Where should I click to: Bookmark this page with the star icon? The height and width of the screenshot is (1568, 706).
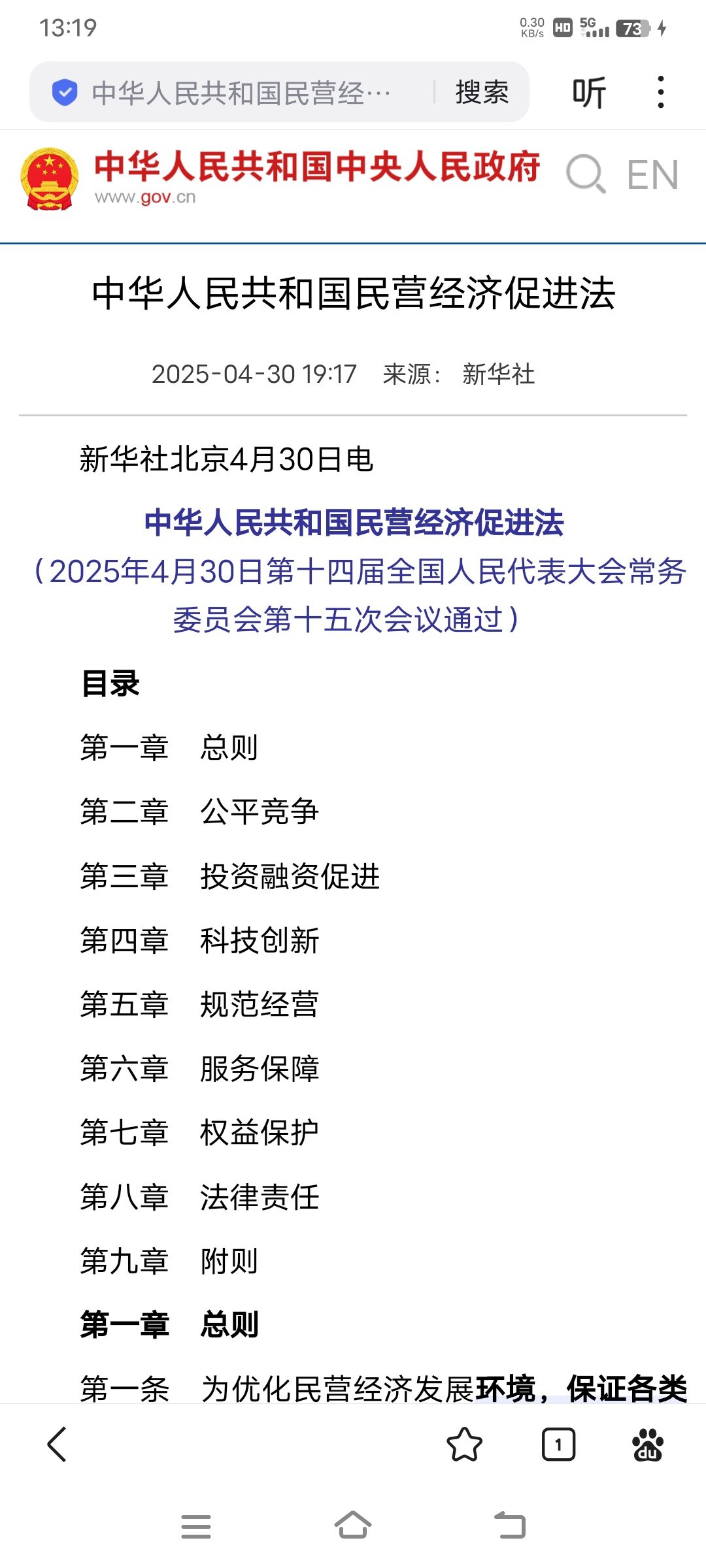pos(464,1444)
